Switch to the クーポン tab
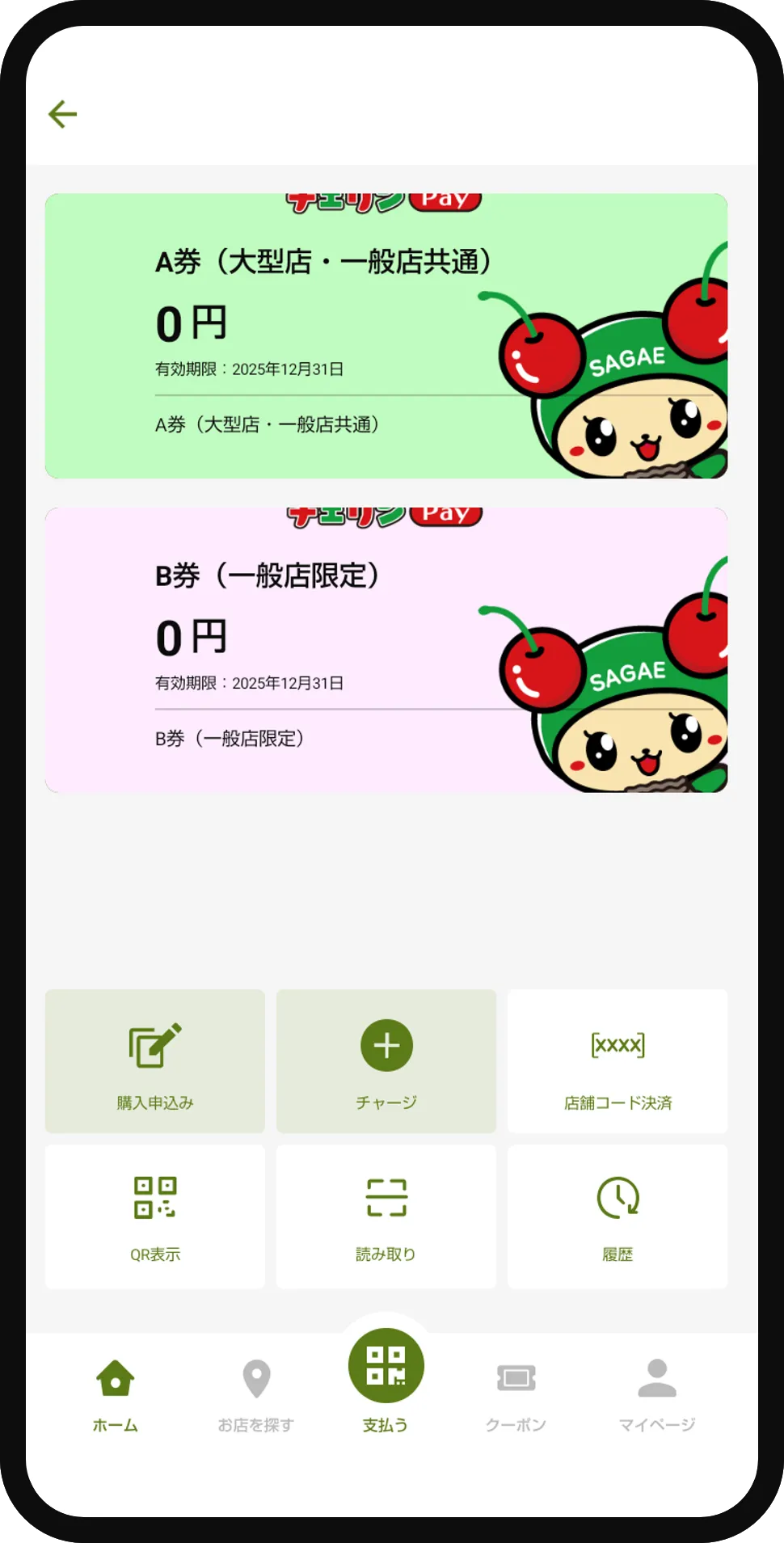 coord(516,1394)
